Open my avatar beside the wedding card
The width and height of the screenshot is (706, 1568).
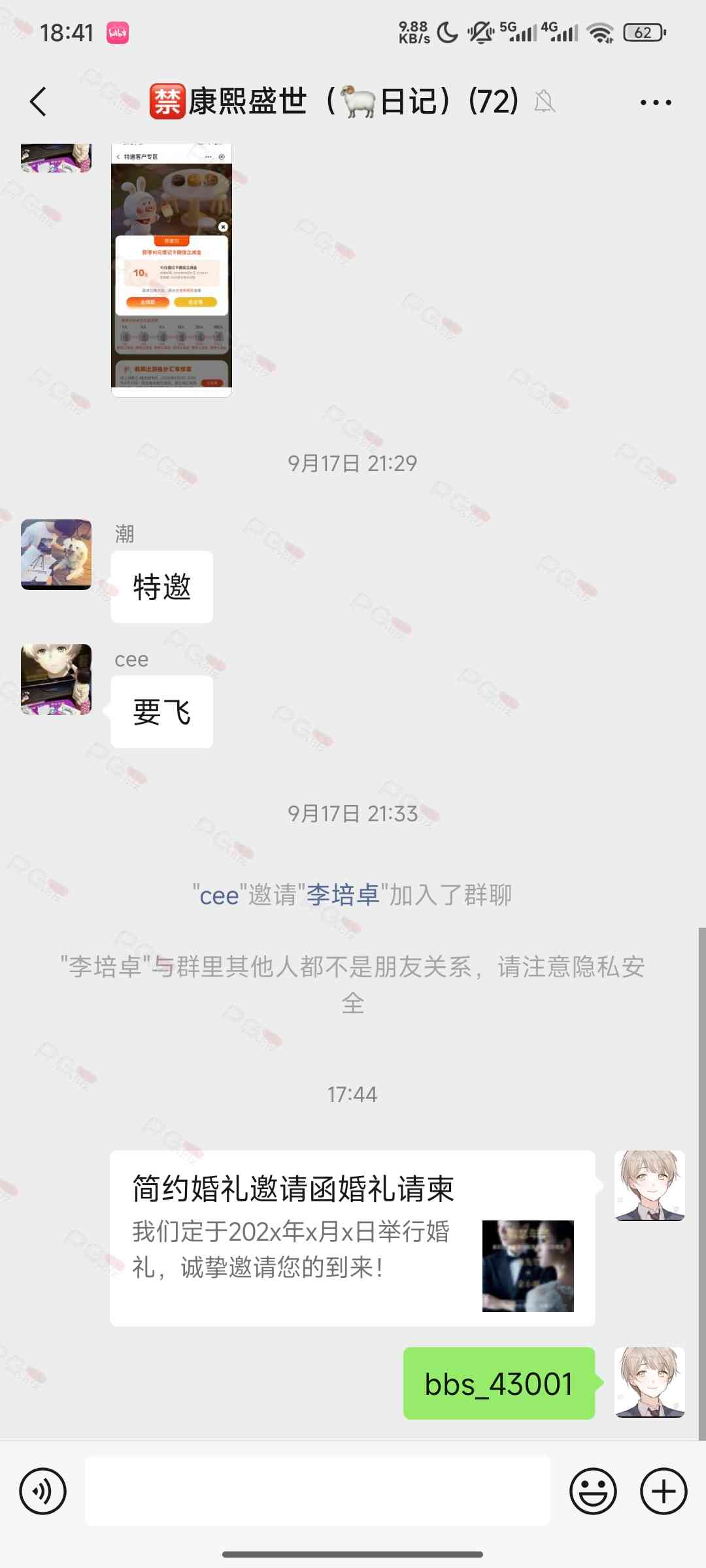point(649,1185)
